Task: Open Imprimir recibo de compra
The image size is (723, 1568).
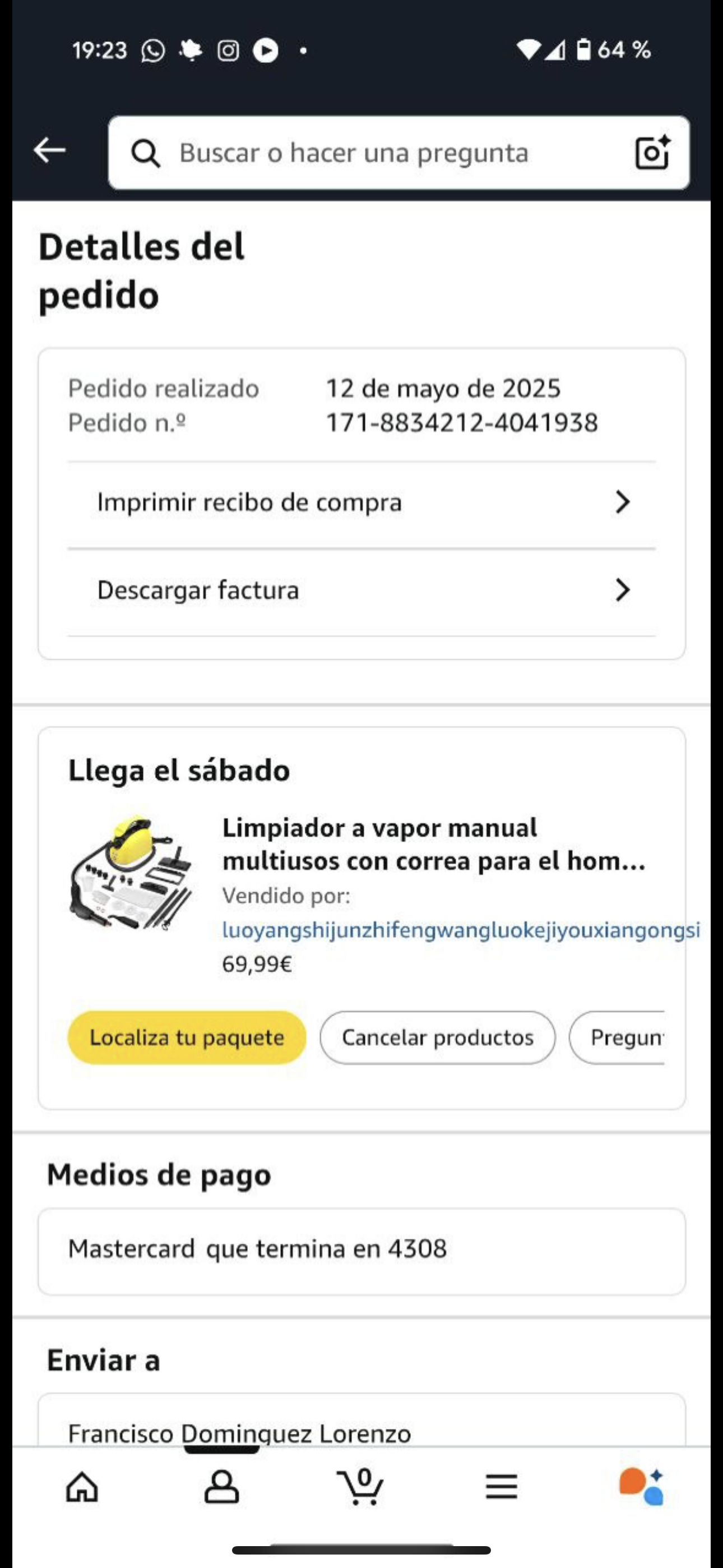Action: 362,503
